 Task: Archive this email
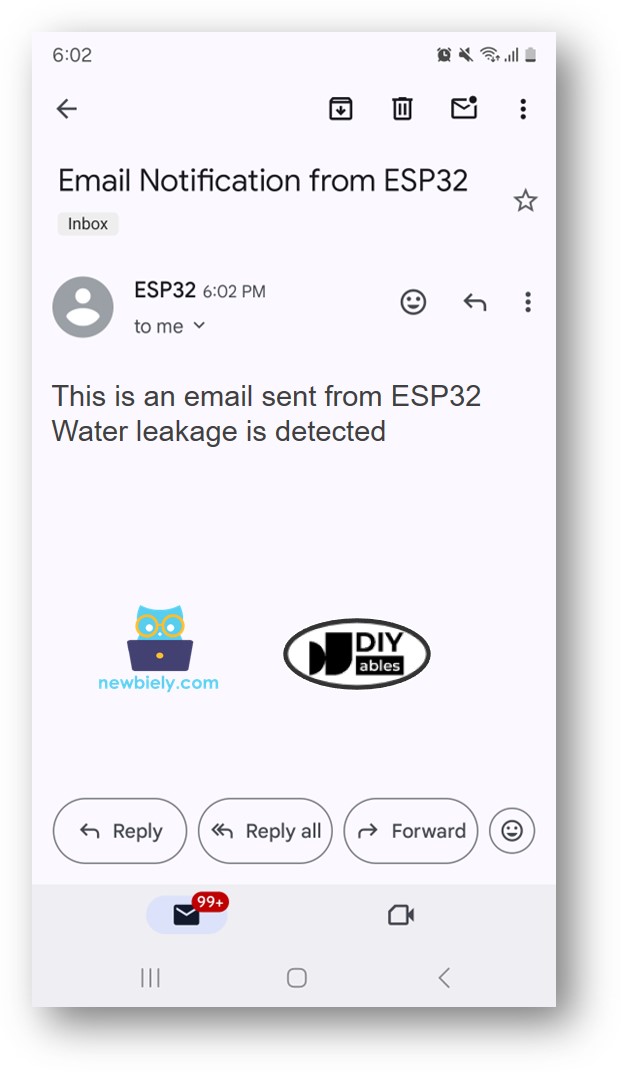[341, 109]
